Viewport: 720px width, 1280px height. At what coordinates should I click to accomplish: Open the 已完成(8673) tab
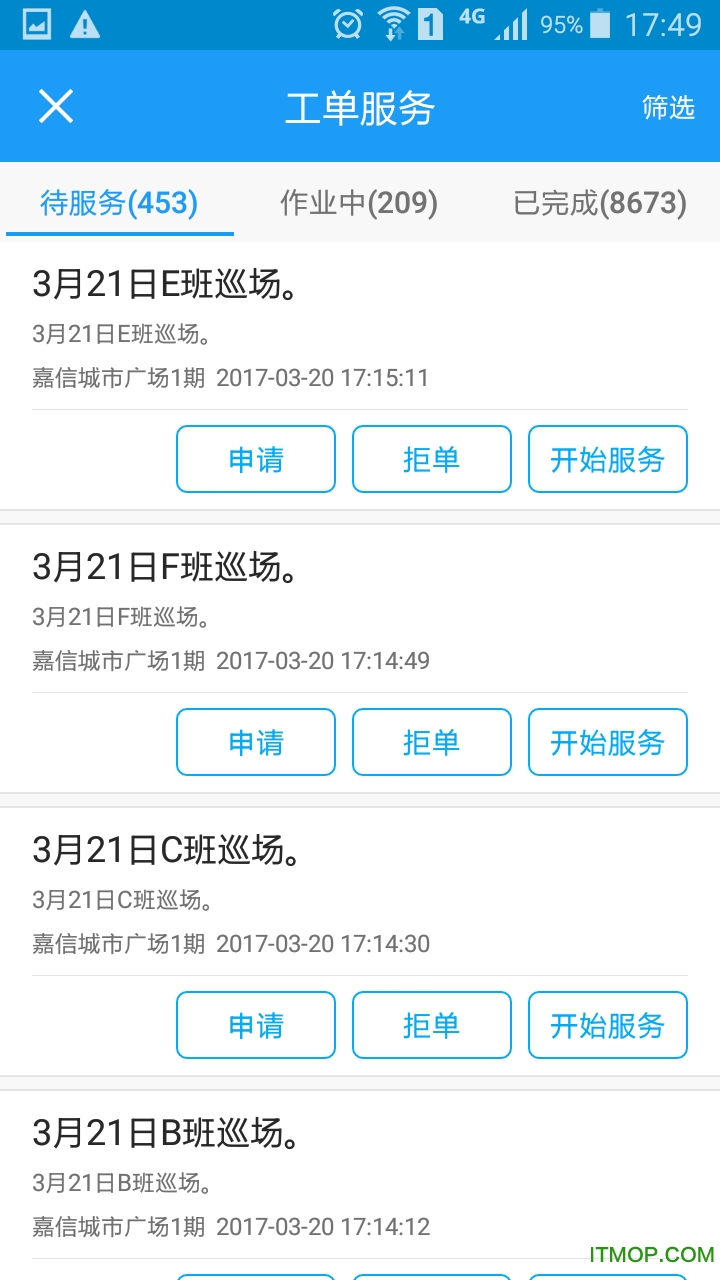coord(598,203)
